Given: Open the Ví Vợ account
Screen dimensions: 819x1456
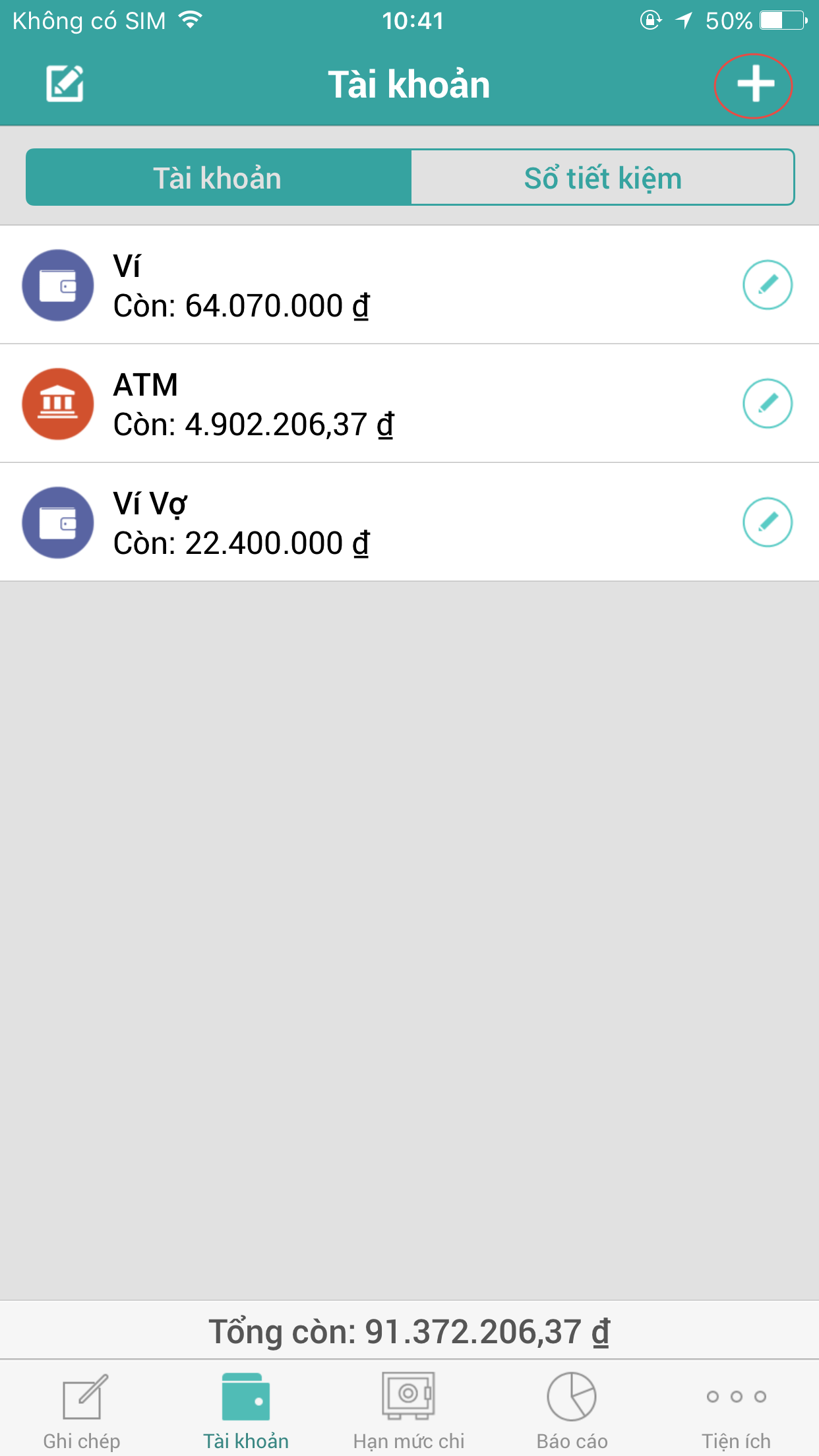Looking at the screenshot, I should [x=409, y=522].
